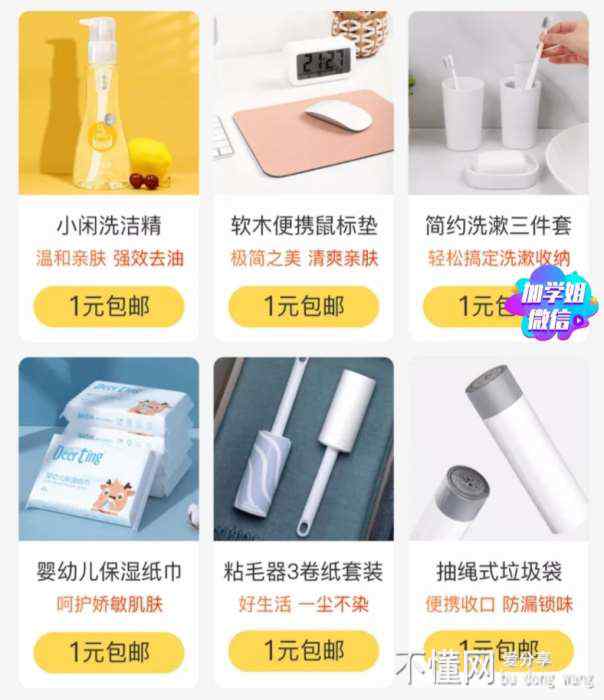This screenshot has width=604, height=700.
Task: Tap 1元包邮 under 婴幼儿保湿纸巾
Action: pos(109,652)
